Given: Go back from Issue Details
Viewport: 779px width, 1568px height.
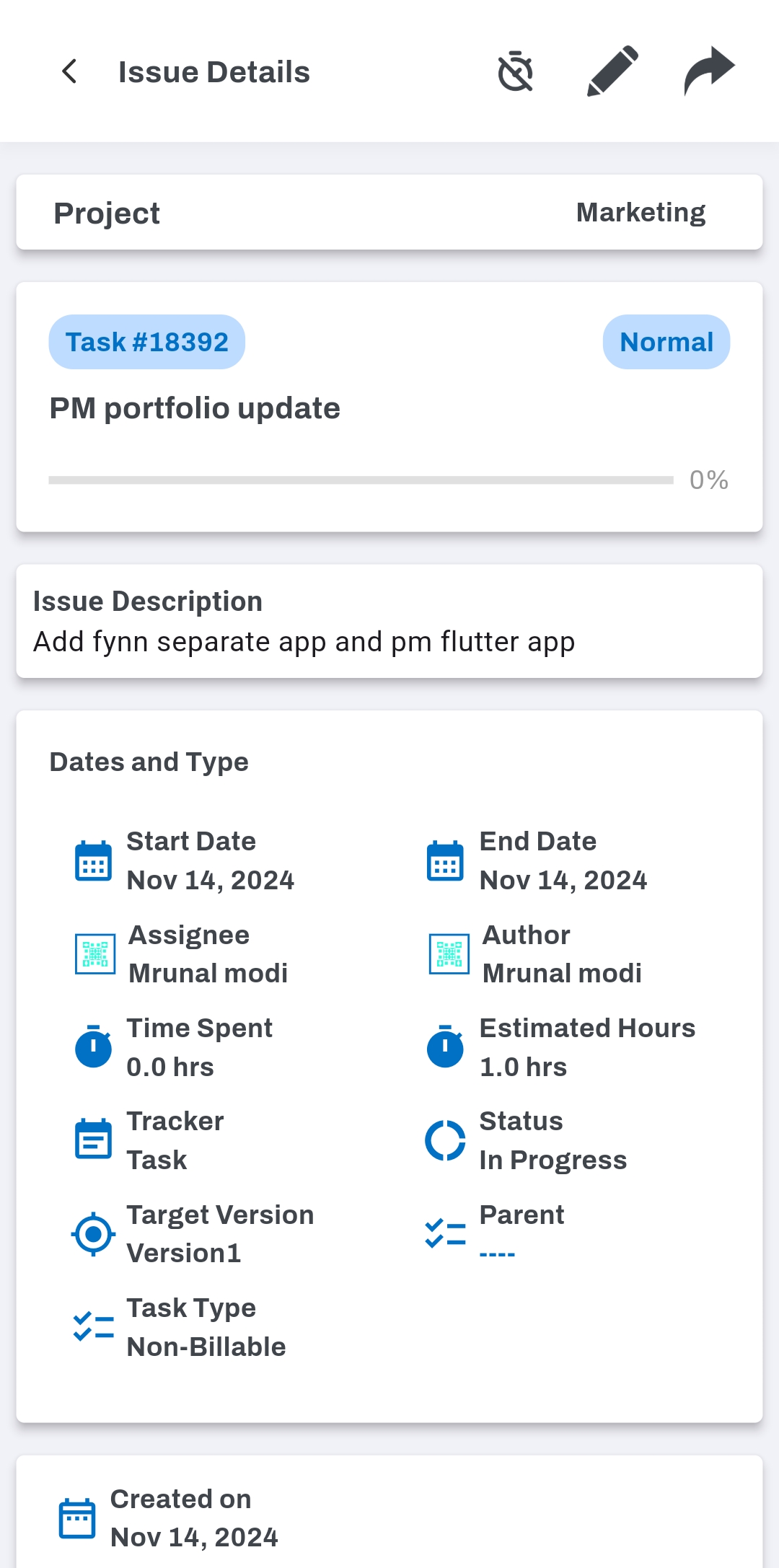Looking at the screenshot, I should [x=69, y=71].
